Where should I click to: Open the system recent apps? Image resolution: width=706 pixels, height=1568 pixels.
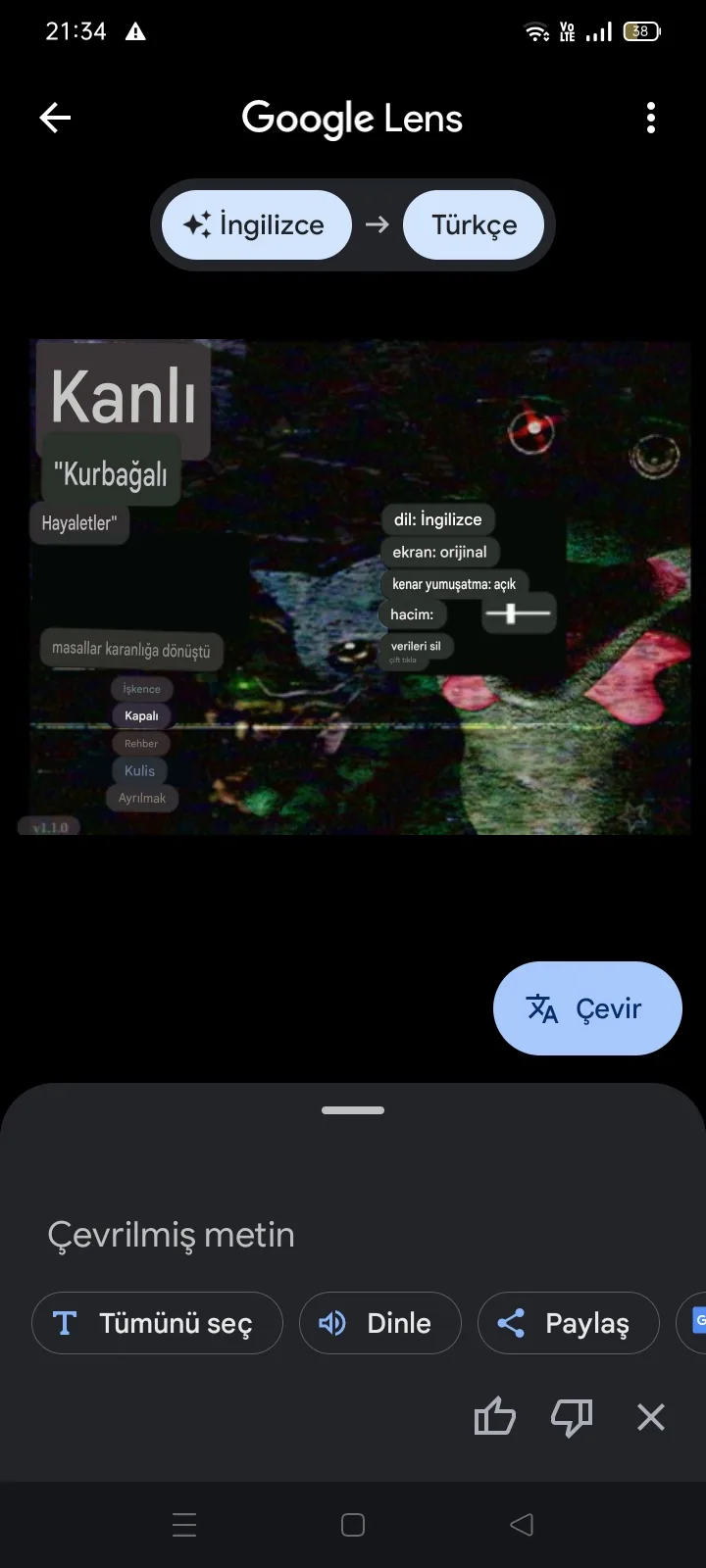[184, 1525]
